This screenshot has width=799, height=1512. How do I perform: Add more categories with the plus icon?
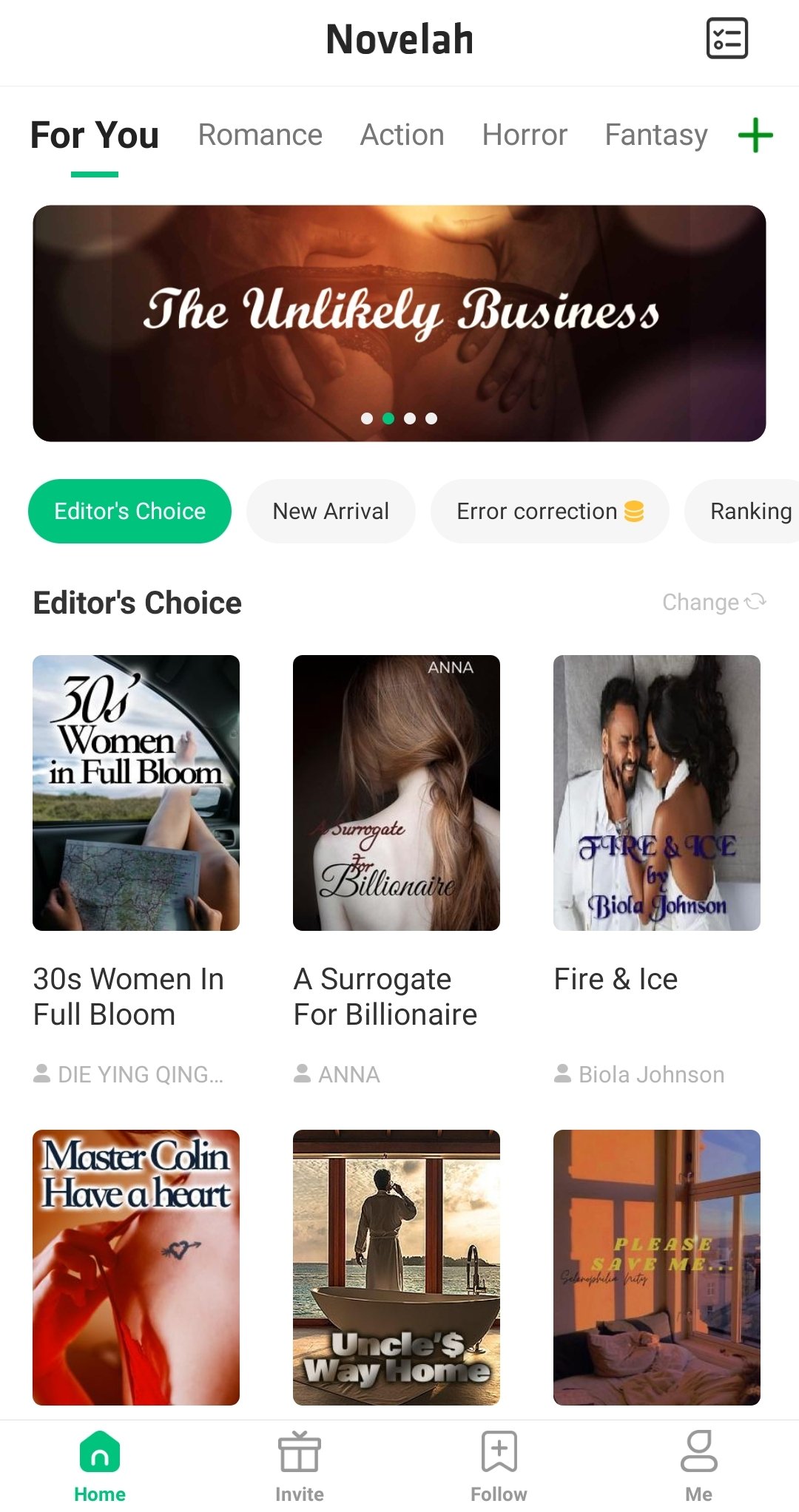pos(755,135)
